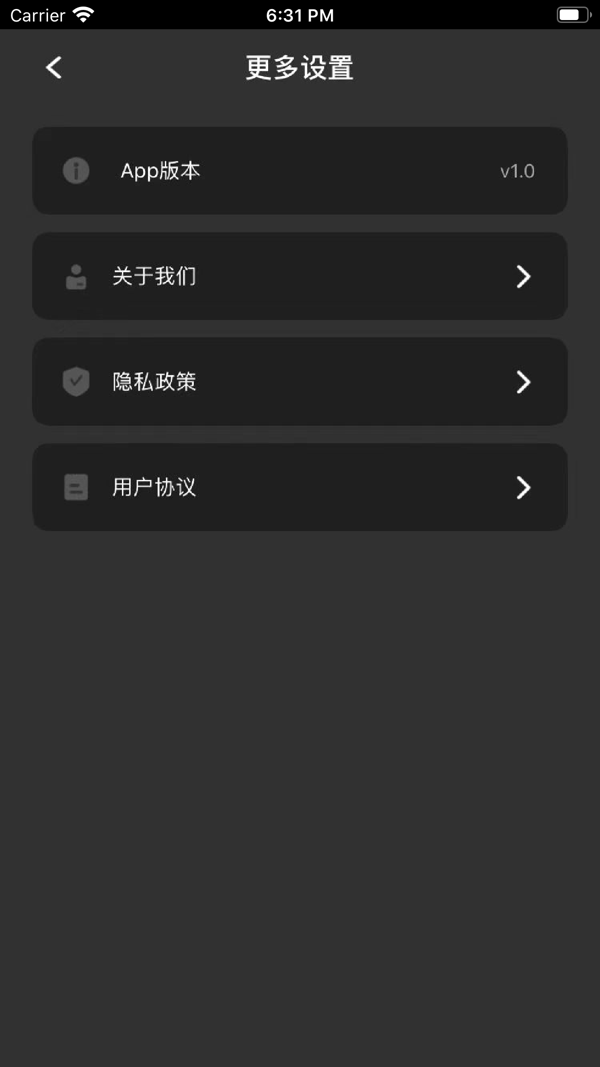Go back using the top-left arrow
The width and height of the screenshot is (600, 1067).
54,67
